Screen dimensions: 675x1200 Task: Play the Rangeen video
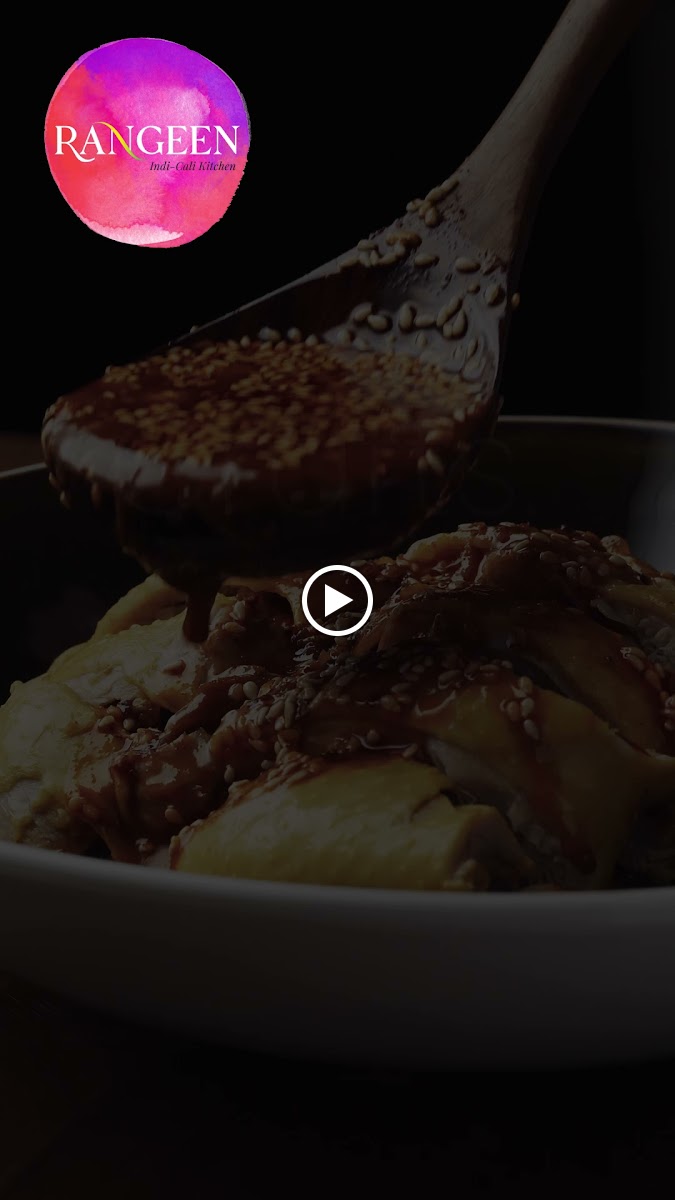337,600
